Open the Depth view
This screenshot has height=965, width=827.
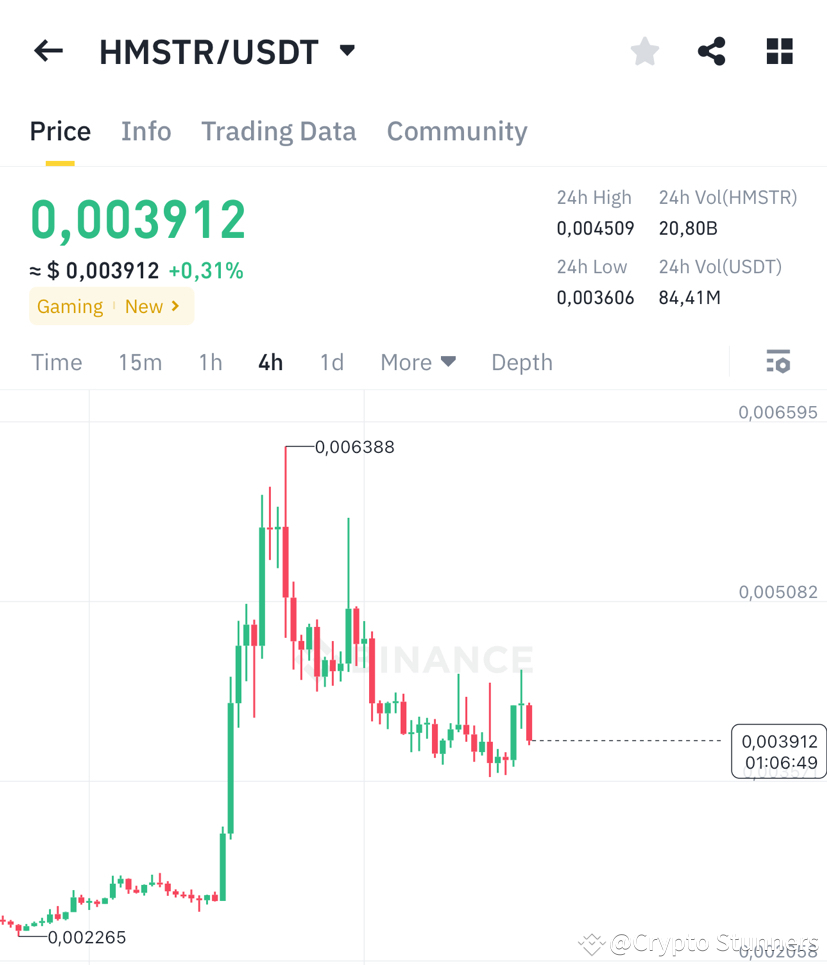click(521, 362)
